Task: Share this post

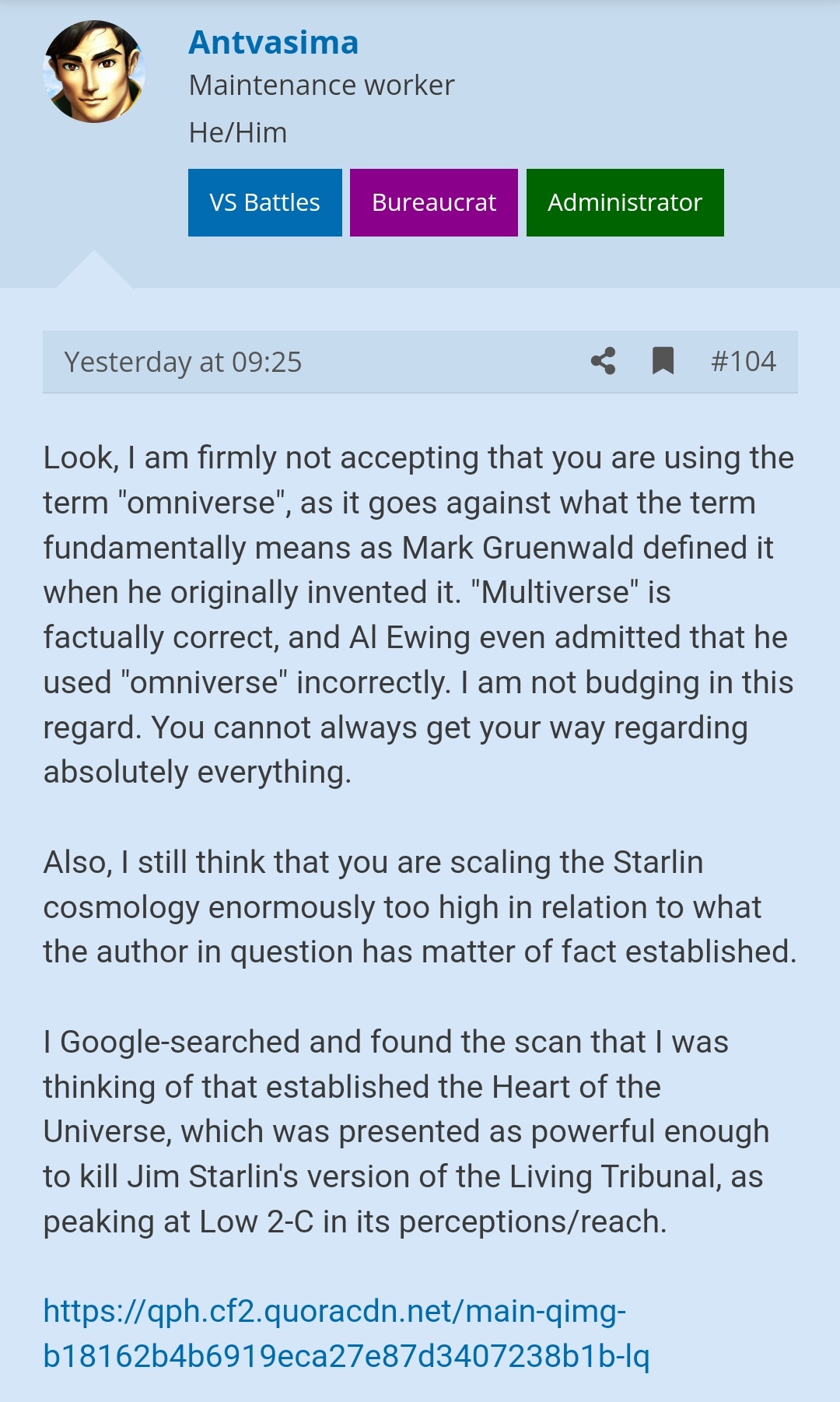Action: [604, 361]
